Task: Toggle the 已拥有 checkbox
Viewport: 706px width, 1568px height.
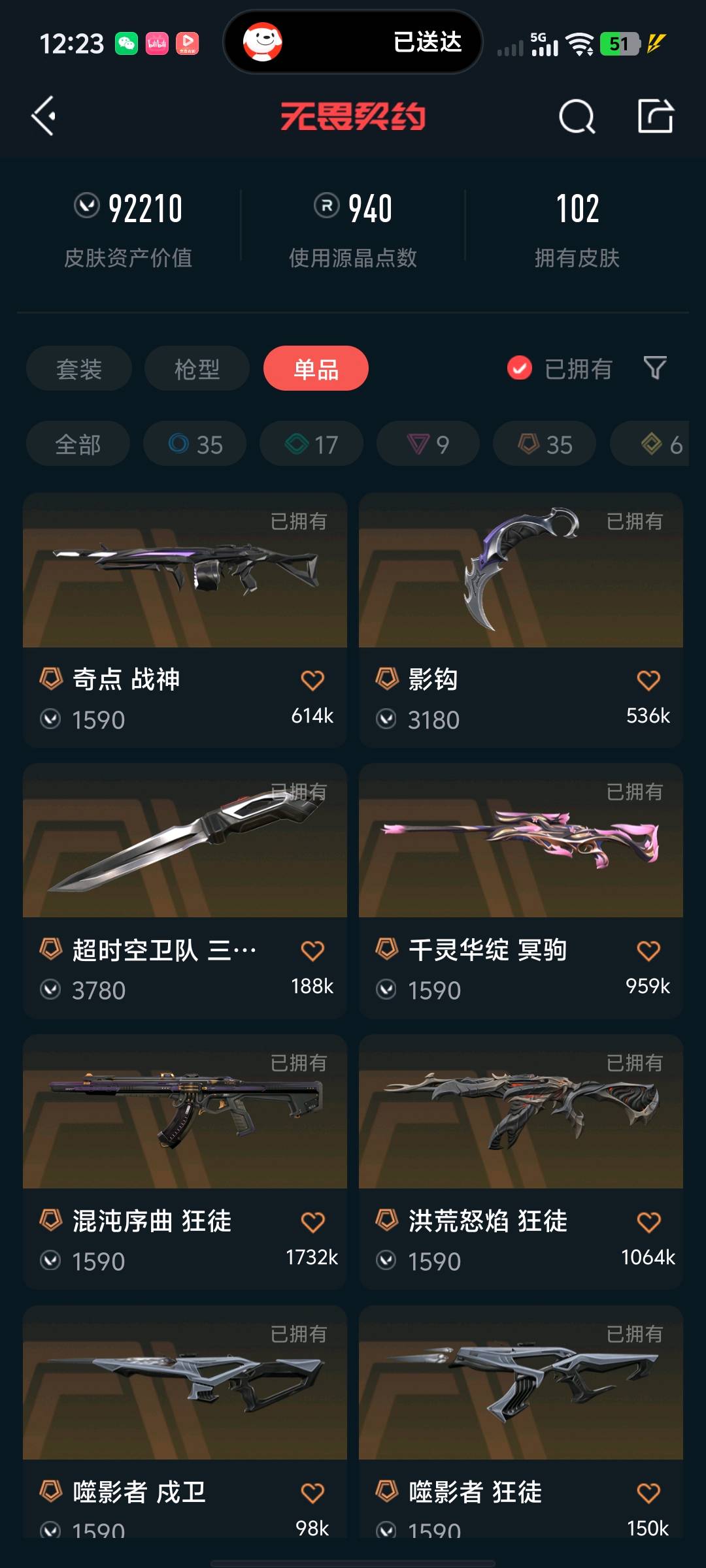Action: [x=520, y=368]
